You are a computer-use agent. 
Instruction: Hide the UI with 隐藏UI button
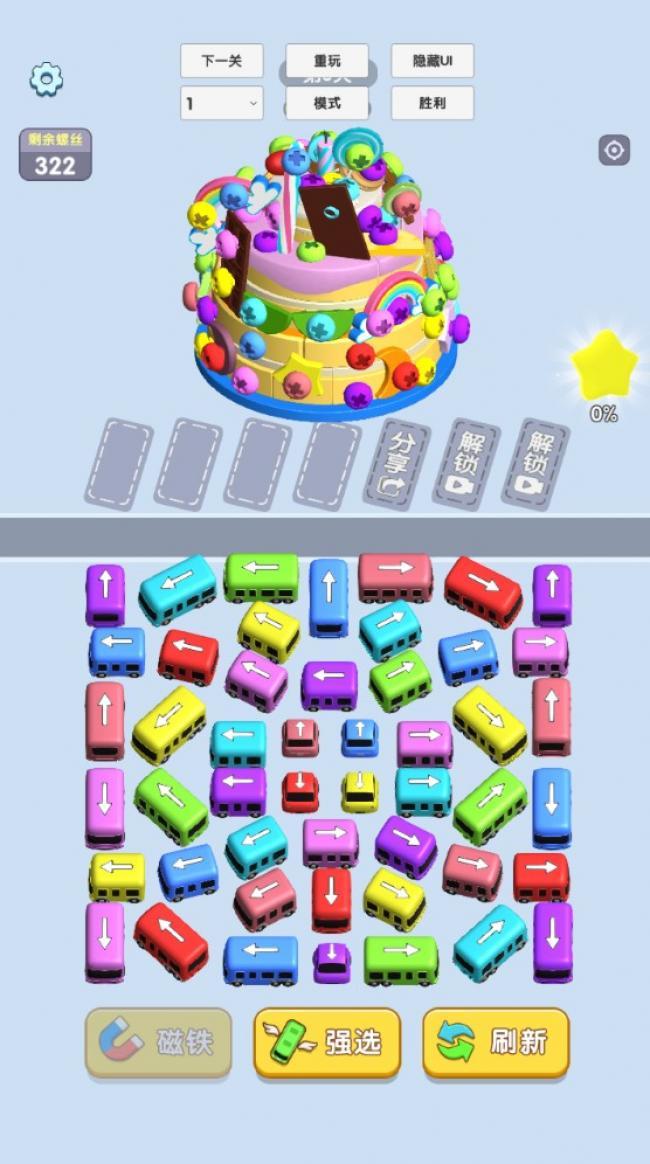pyautogui.click(x=432, y=60)
